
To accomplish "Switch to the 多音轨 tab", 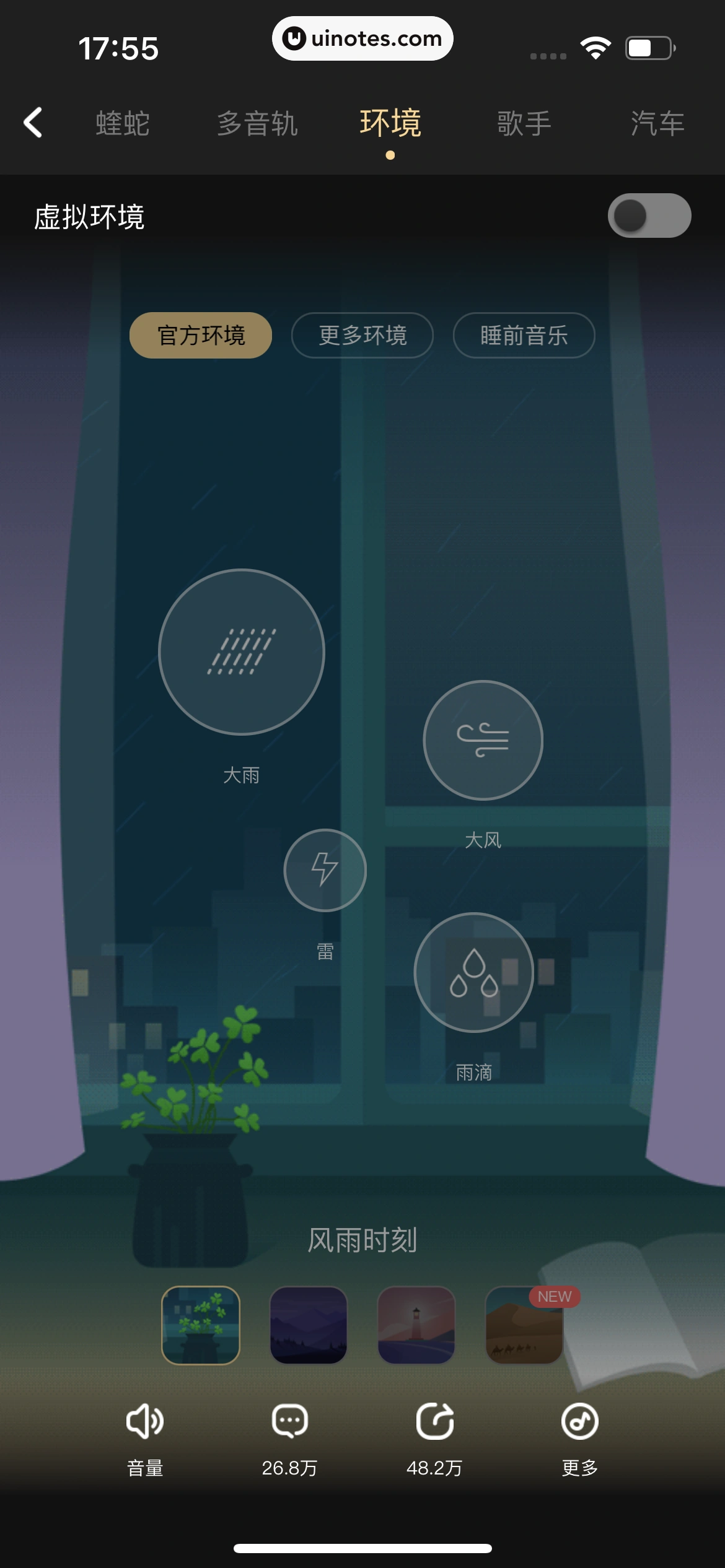I will (x=257, y=123).
